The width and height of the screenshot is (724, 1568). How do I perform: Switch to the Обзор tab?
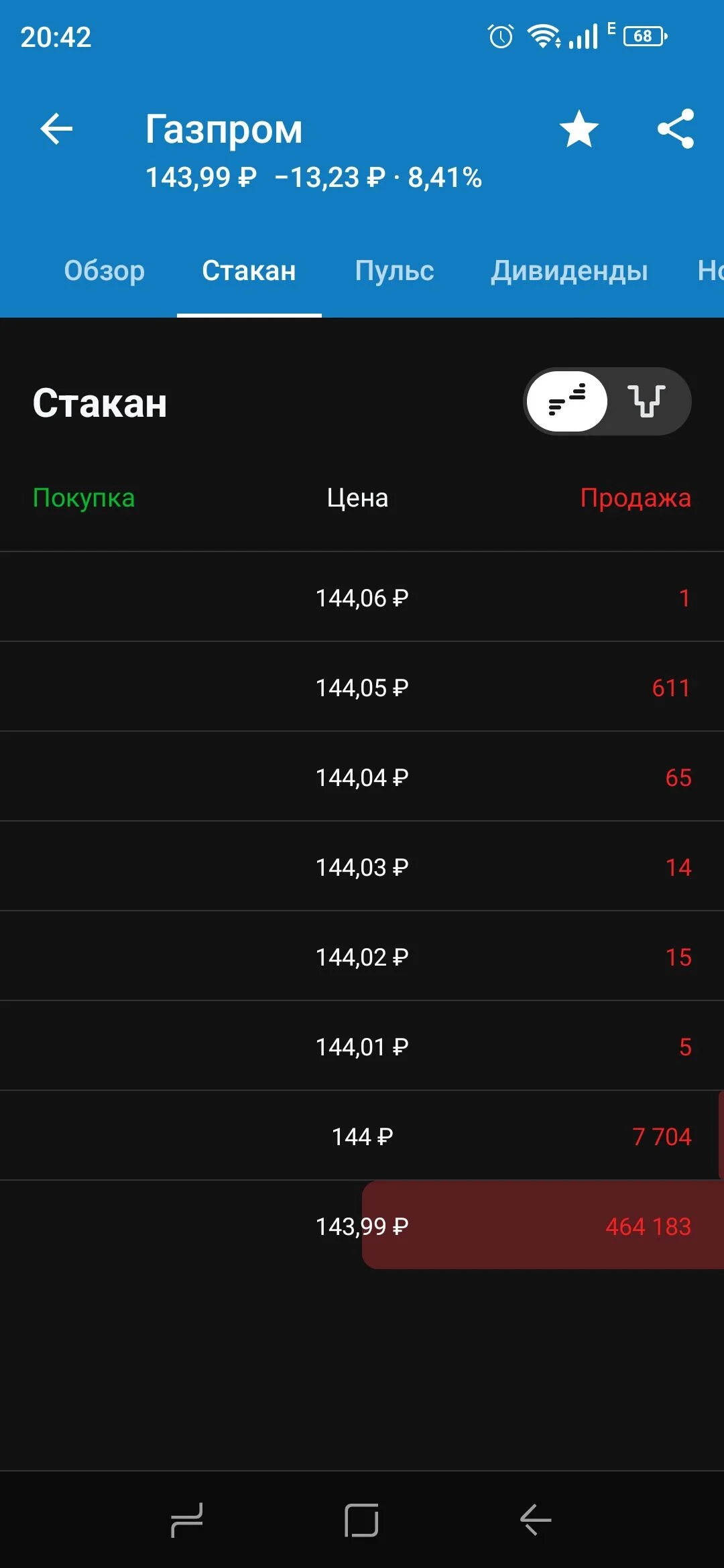(x=105, y=271)
